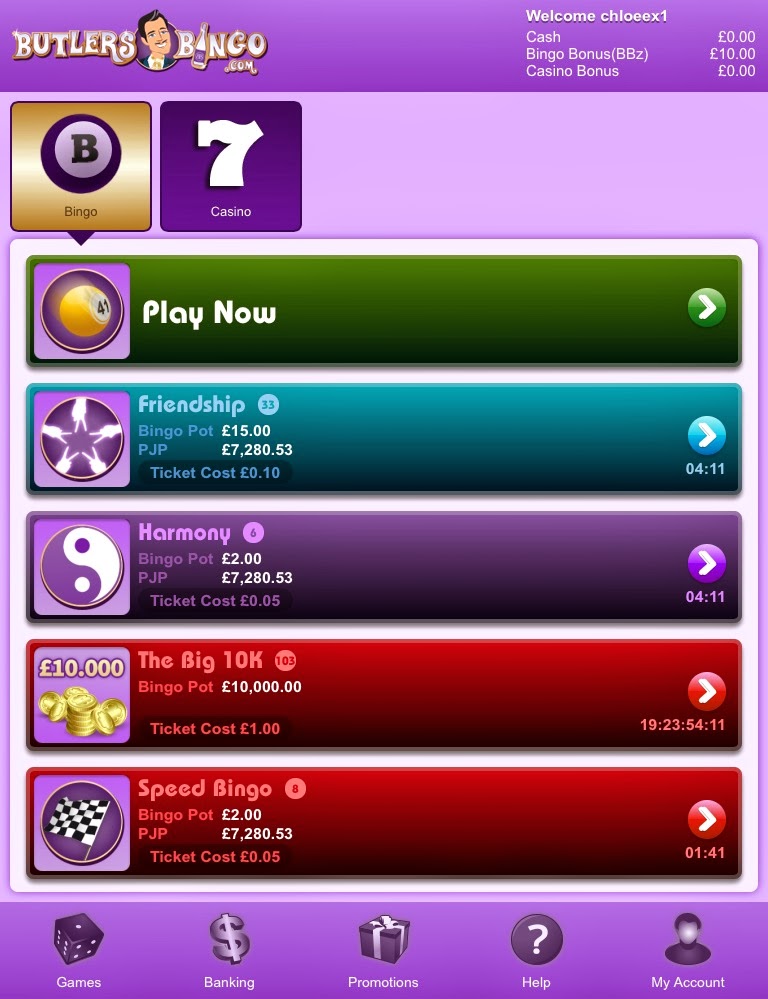View Promotions
768x999 pixels.
(383, 951)
